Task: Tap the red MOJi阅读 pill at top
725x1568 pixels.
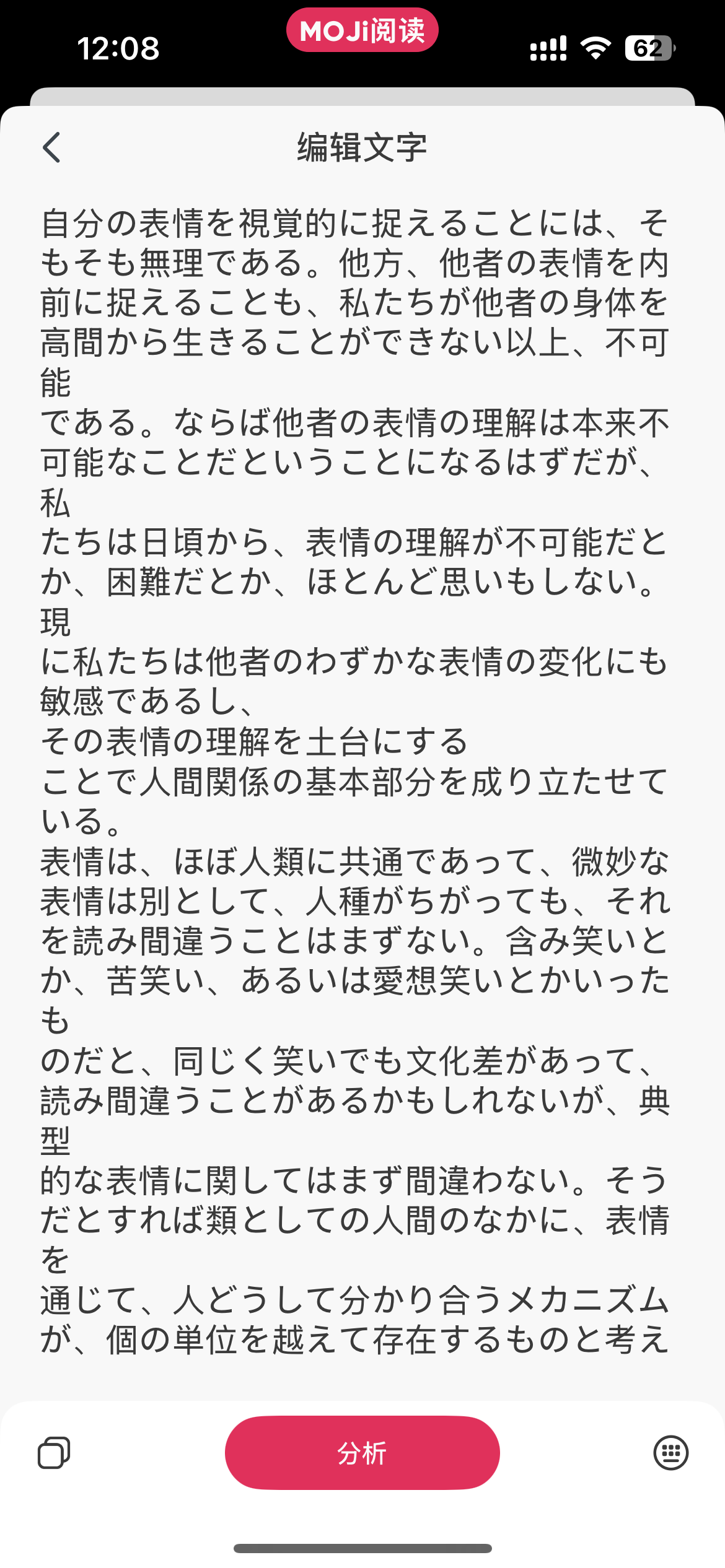Action: coord(362,30)
